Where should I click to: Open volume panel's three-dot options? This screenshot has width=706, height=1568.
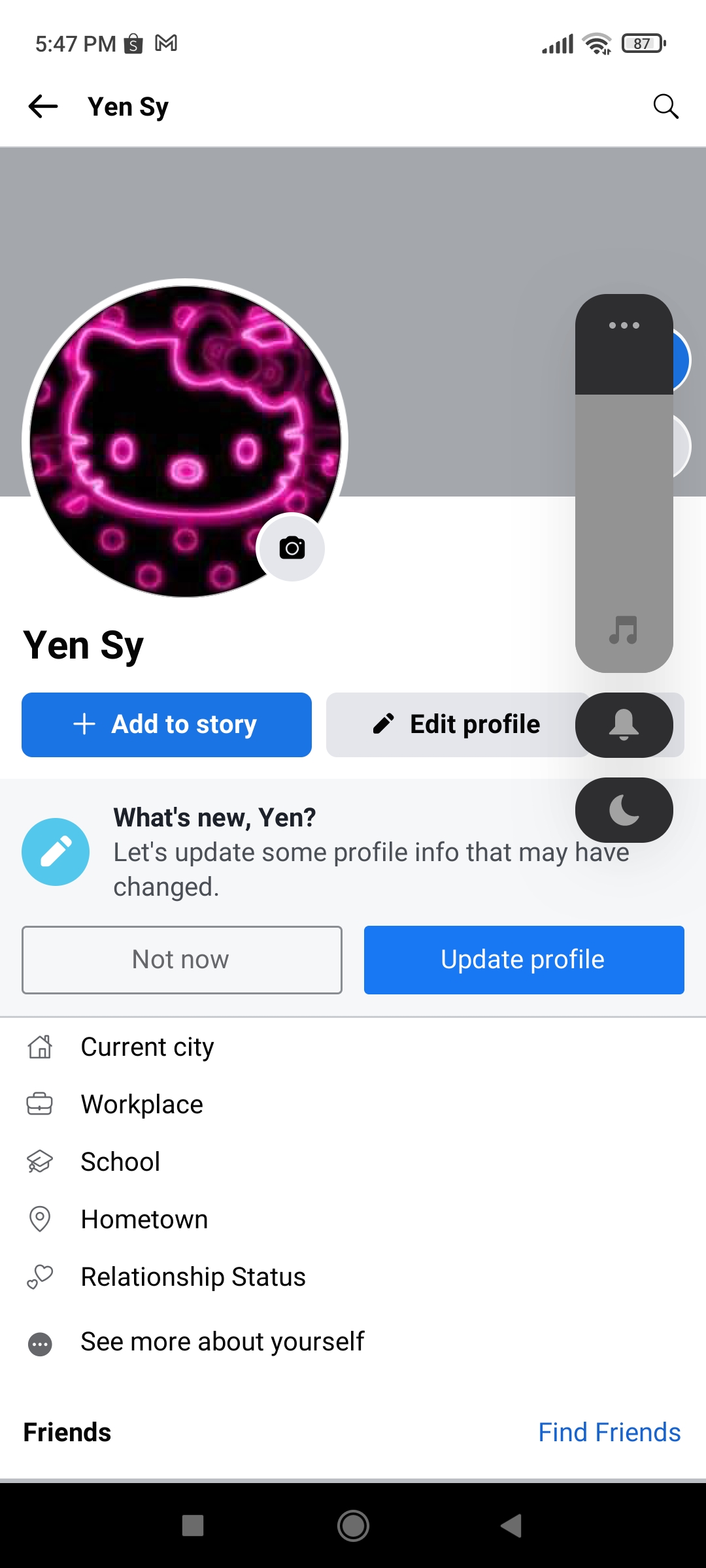tap(624, 325)
